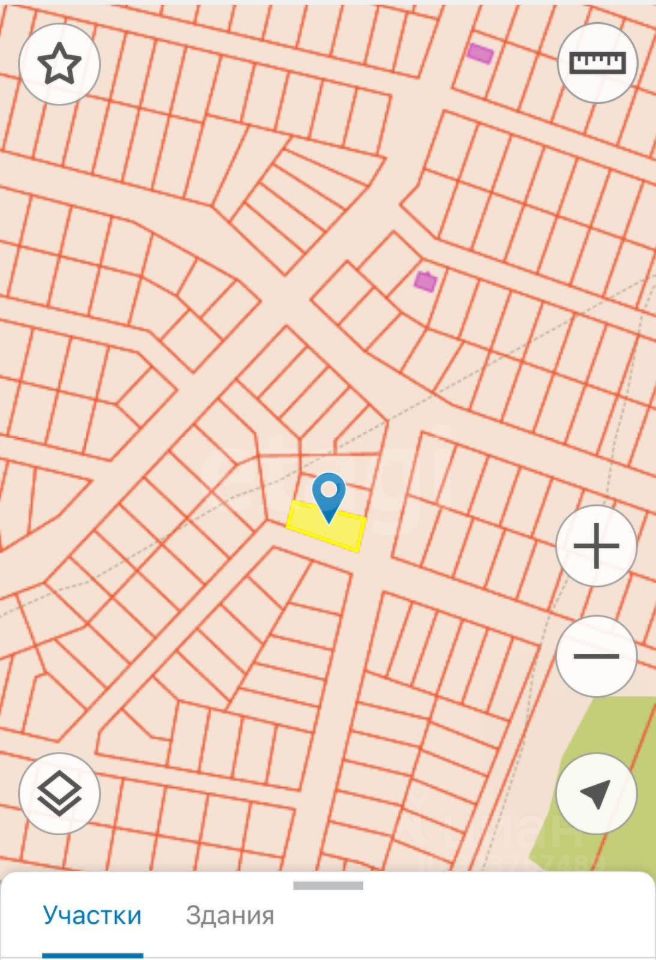The width and height of the screenshot is (656, 960).
Task: Center map on my current location
Action: [596, 793]
